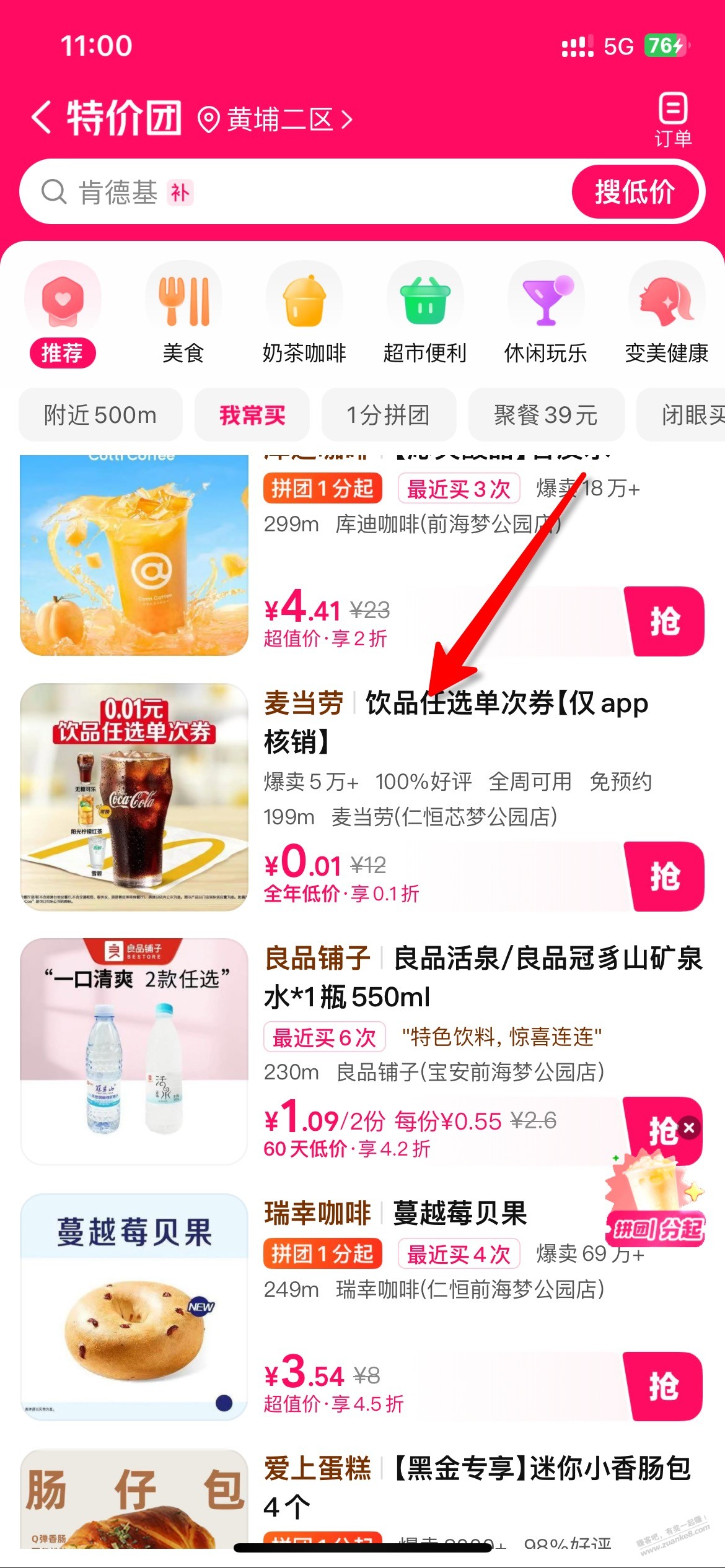Image resolution: width=725 pixels, height=1568 pixels.
Task: Go back using the header arrow
Action: click(x=41, y=118)
